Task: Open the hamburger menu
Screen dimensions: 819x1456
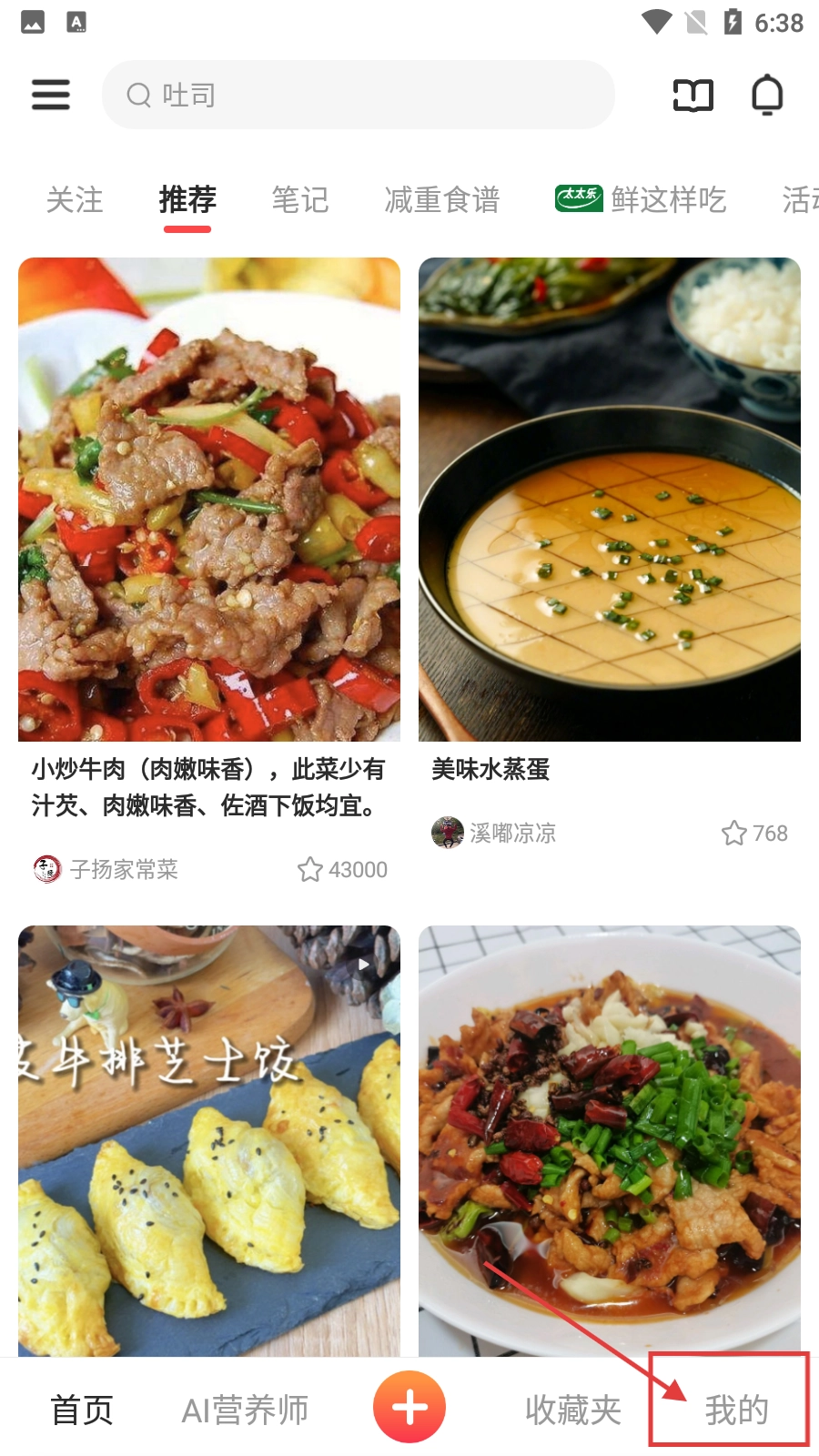Action: (x=51, y=95)
